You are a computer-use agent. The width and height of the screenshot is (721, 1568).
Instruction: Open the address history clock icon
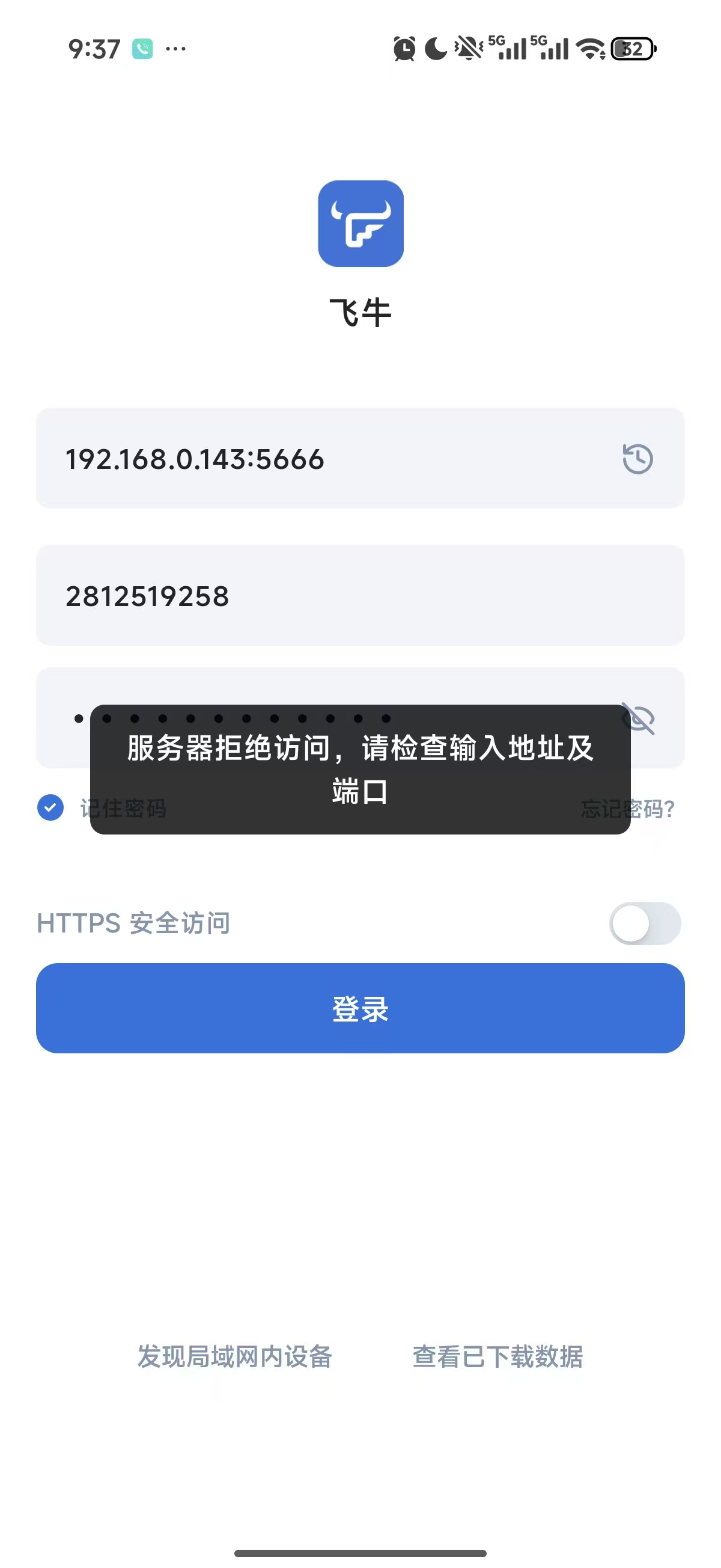click(x=637, y=459)
